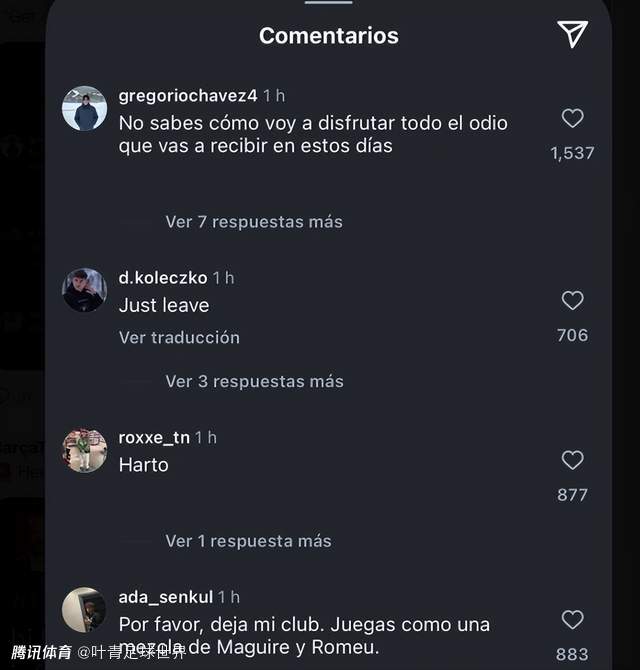View roxxe_tn's profile via avatar
Viewport: 640px width, 670px height.
[x=85, y=450]
